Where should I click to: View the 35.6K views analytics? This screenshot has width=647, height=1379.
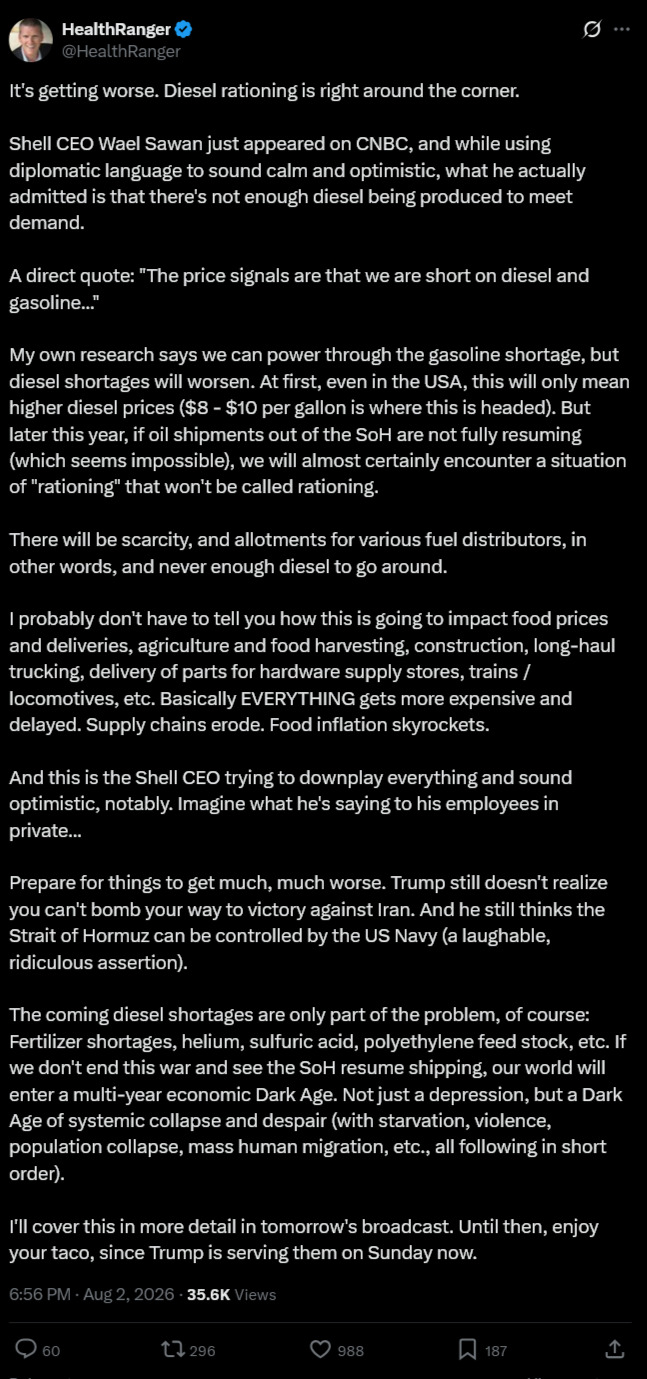[x=231, y=1294]
